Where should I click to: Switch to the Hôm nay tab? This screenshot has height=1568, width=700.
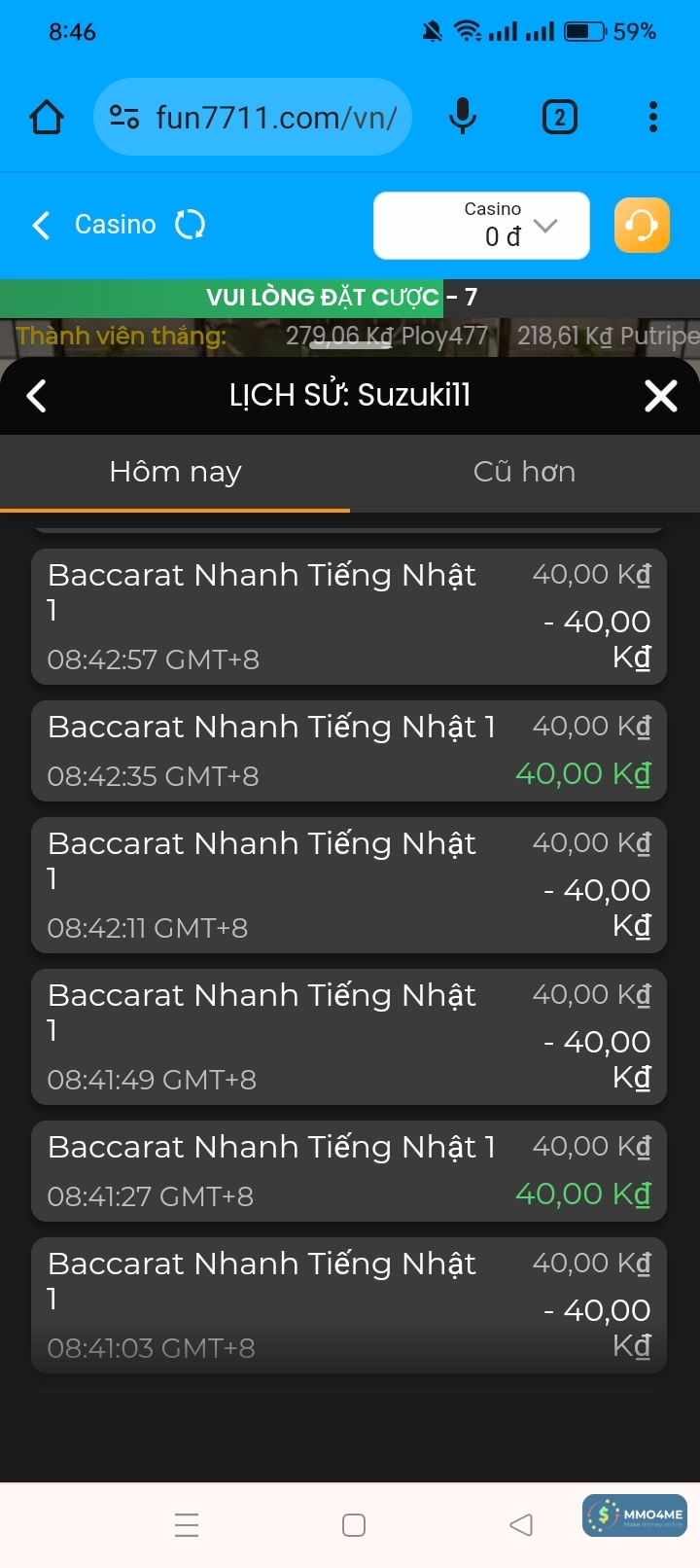tap(175, 473)
